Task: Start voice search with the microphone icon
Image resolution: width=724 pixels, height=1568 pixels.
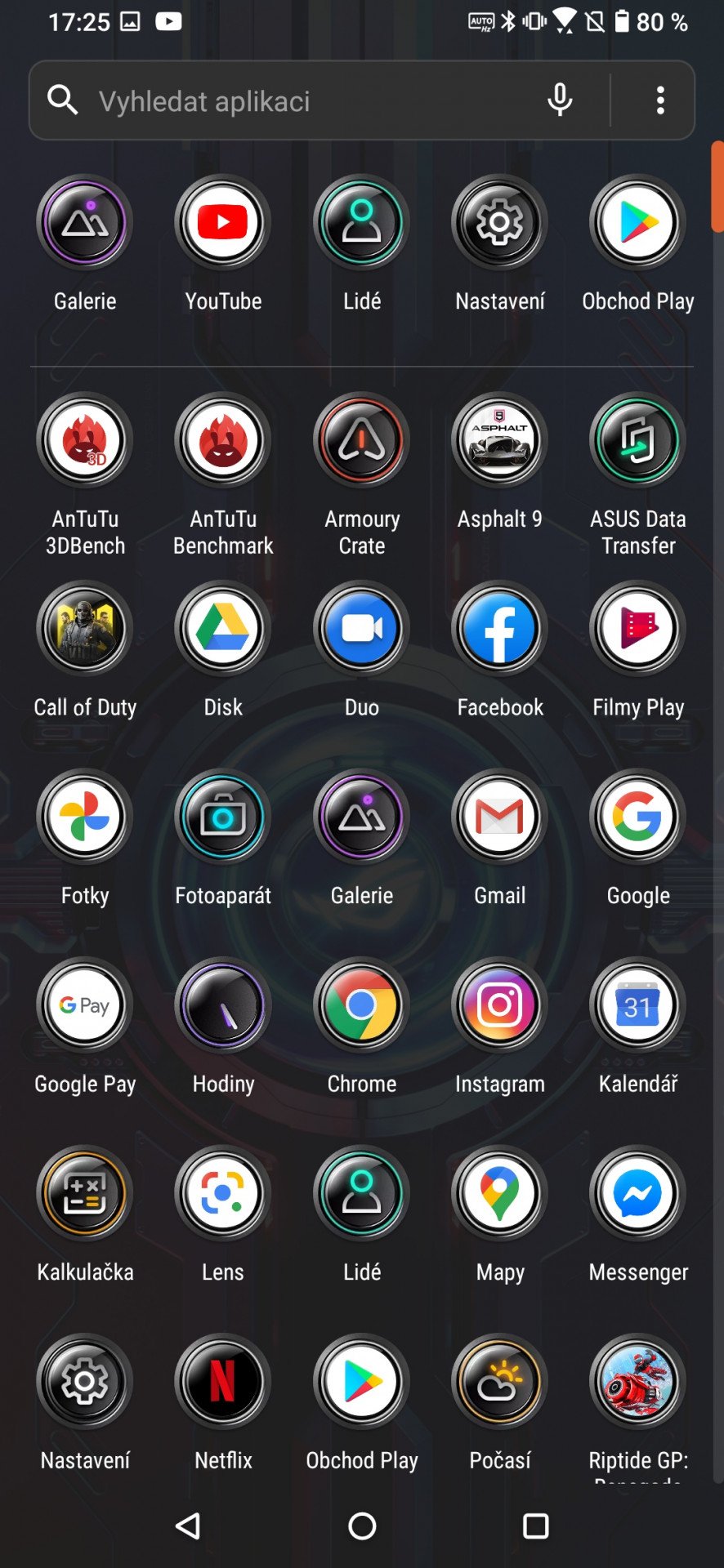Action: tap(560, 100)
